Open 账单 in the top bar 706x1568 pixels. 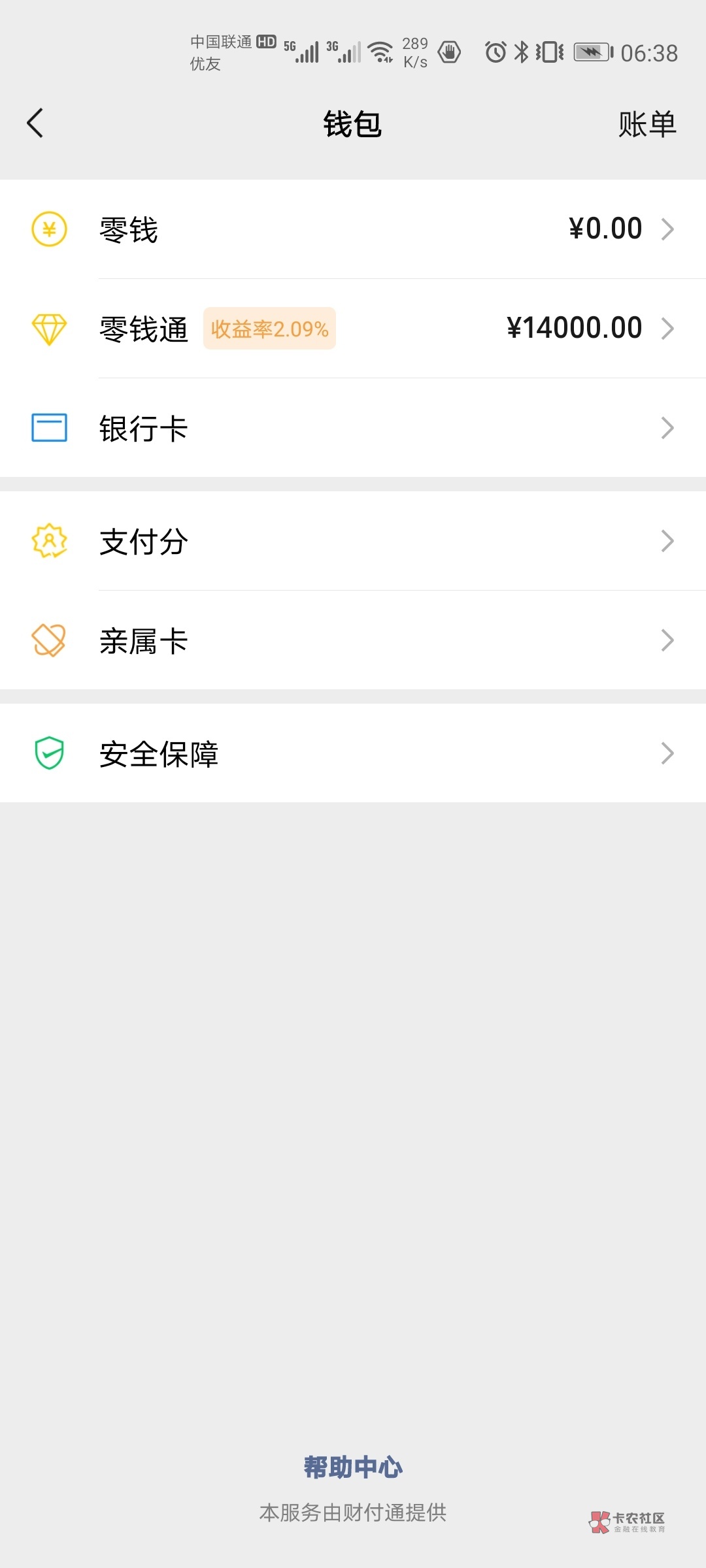pyautogui.click(x=647, y=124)
